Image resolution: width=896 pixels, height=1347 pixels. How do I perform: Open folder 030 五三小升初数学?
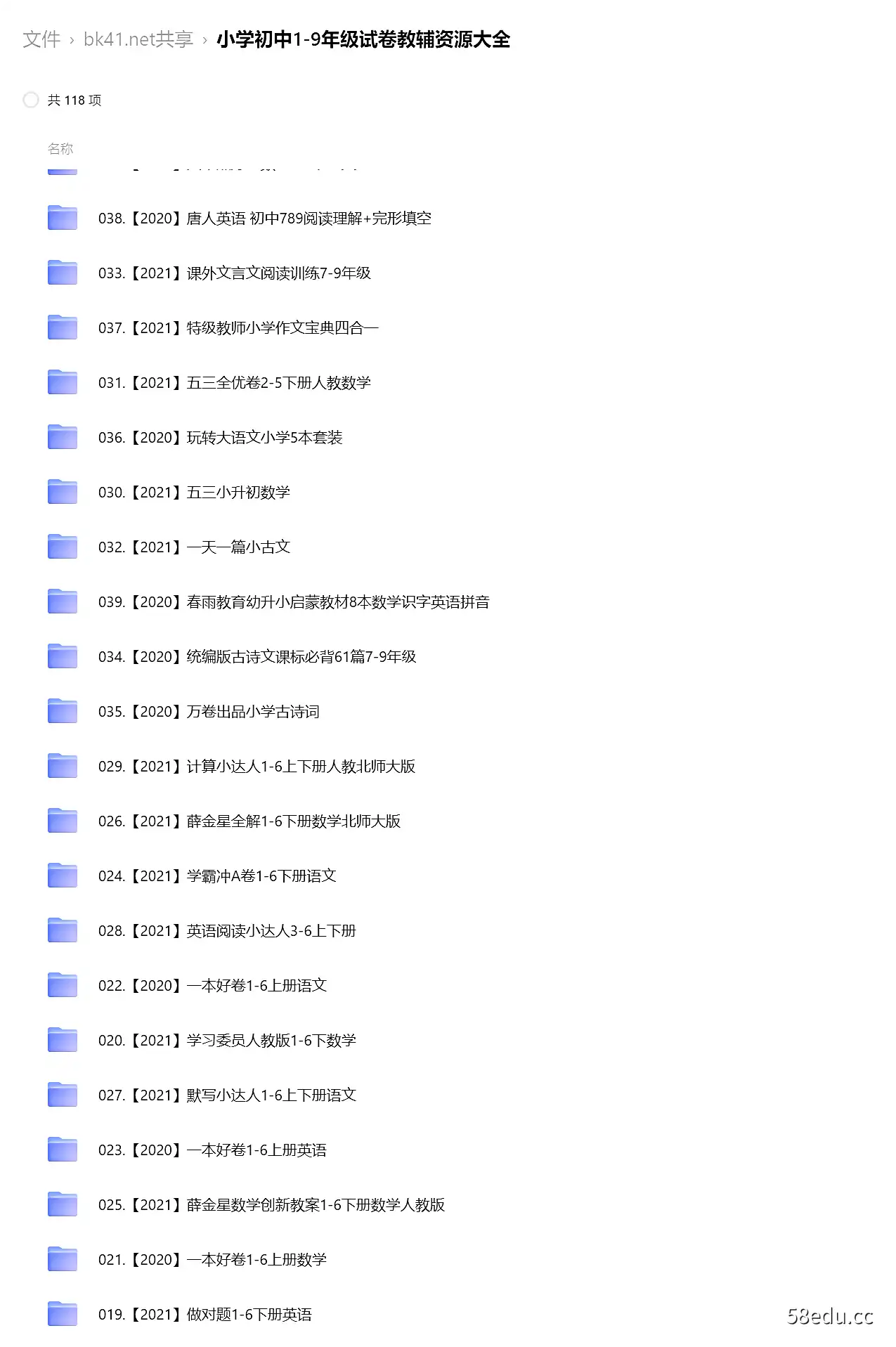tap(194, 493)
